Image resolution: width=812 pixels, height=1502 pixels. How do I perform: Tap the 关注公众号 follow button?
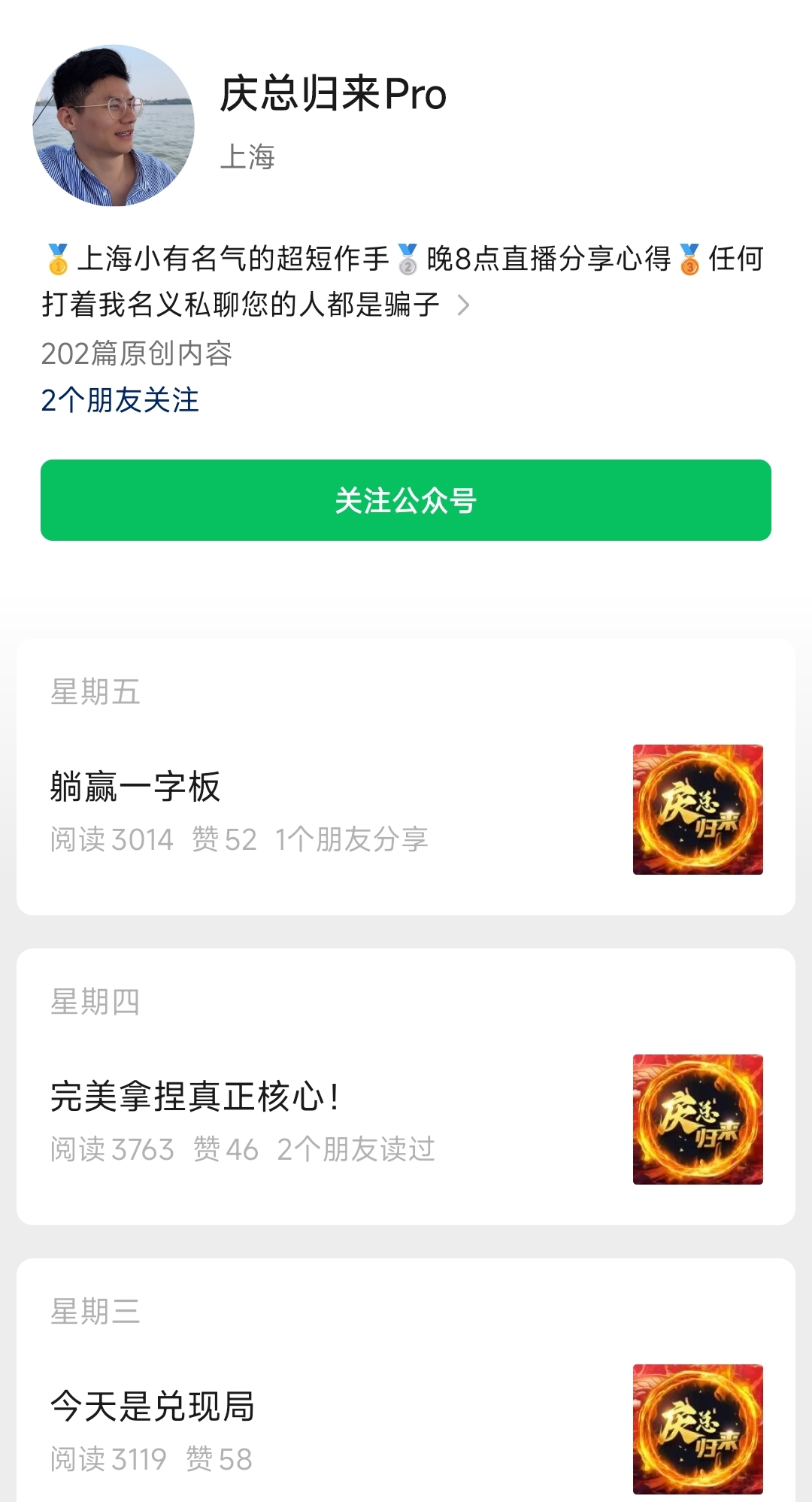tap(406, 500)
